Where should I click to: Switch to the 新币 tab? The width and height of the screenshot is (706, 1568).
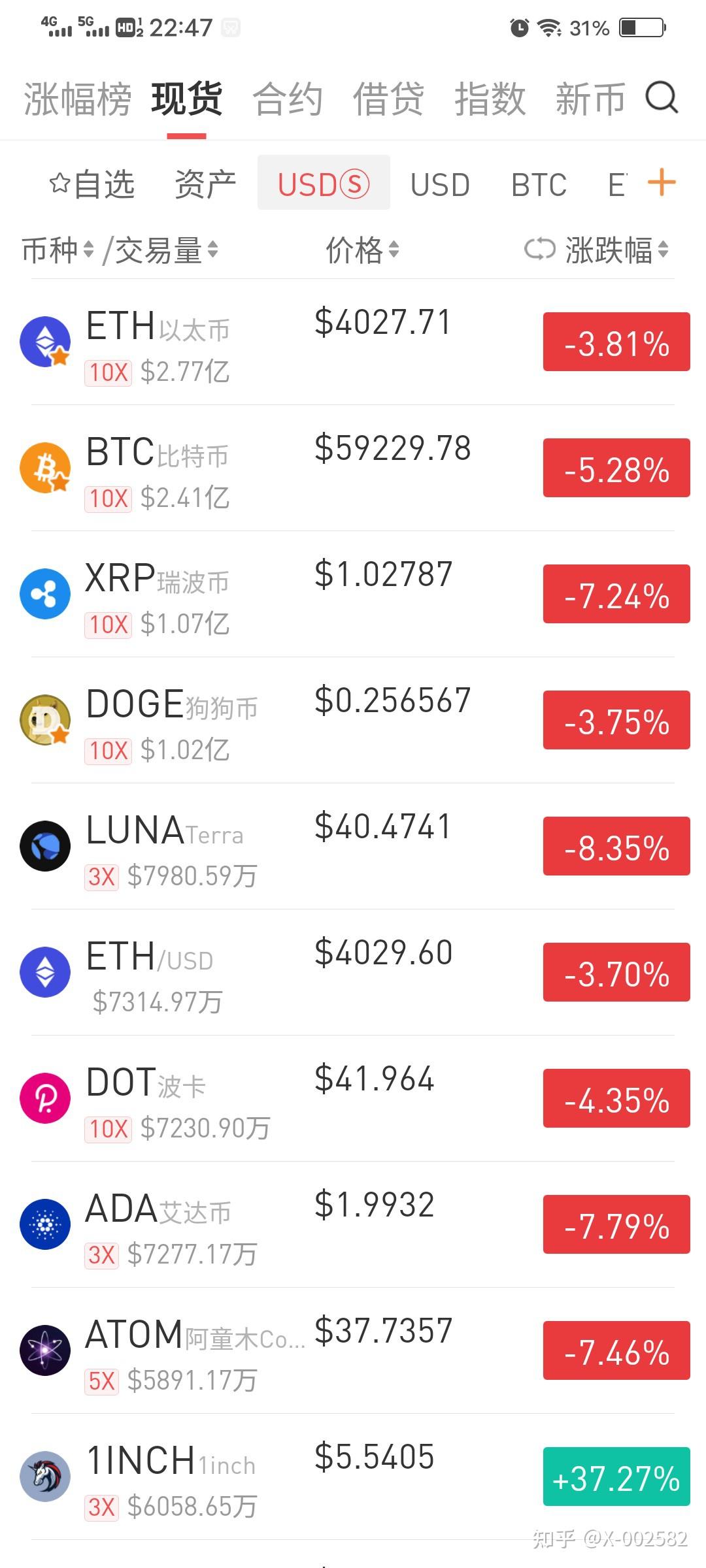(589, 99)
